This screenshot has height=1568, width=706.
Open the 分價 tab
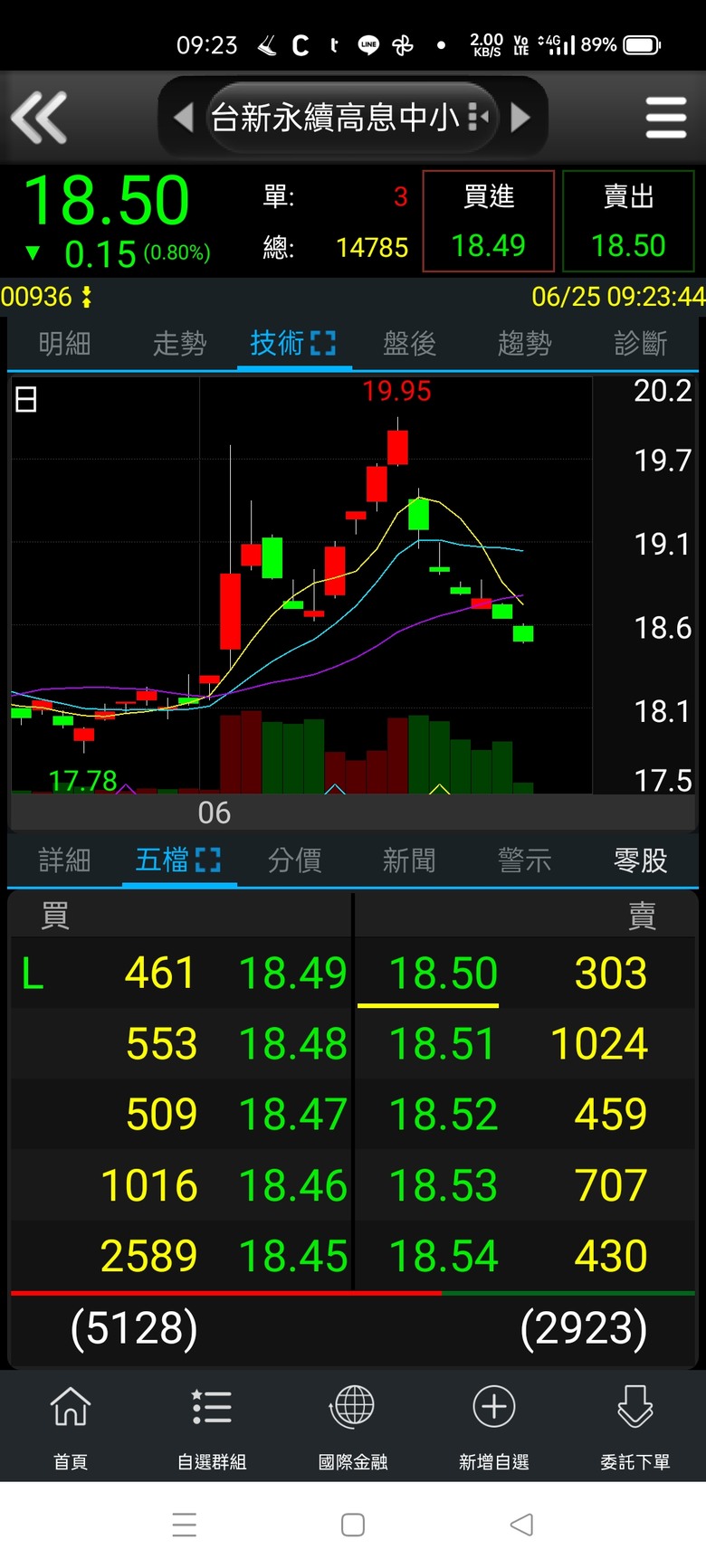tap(294, 860)
